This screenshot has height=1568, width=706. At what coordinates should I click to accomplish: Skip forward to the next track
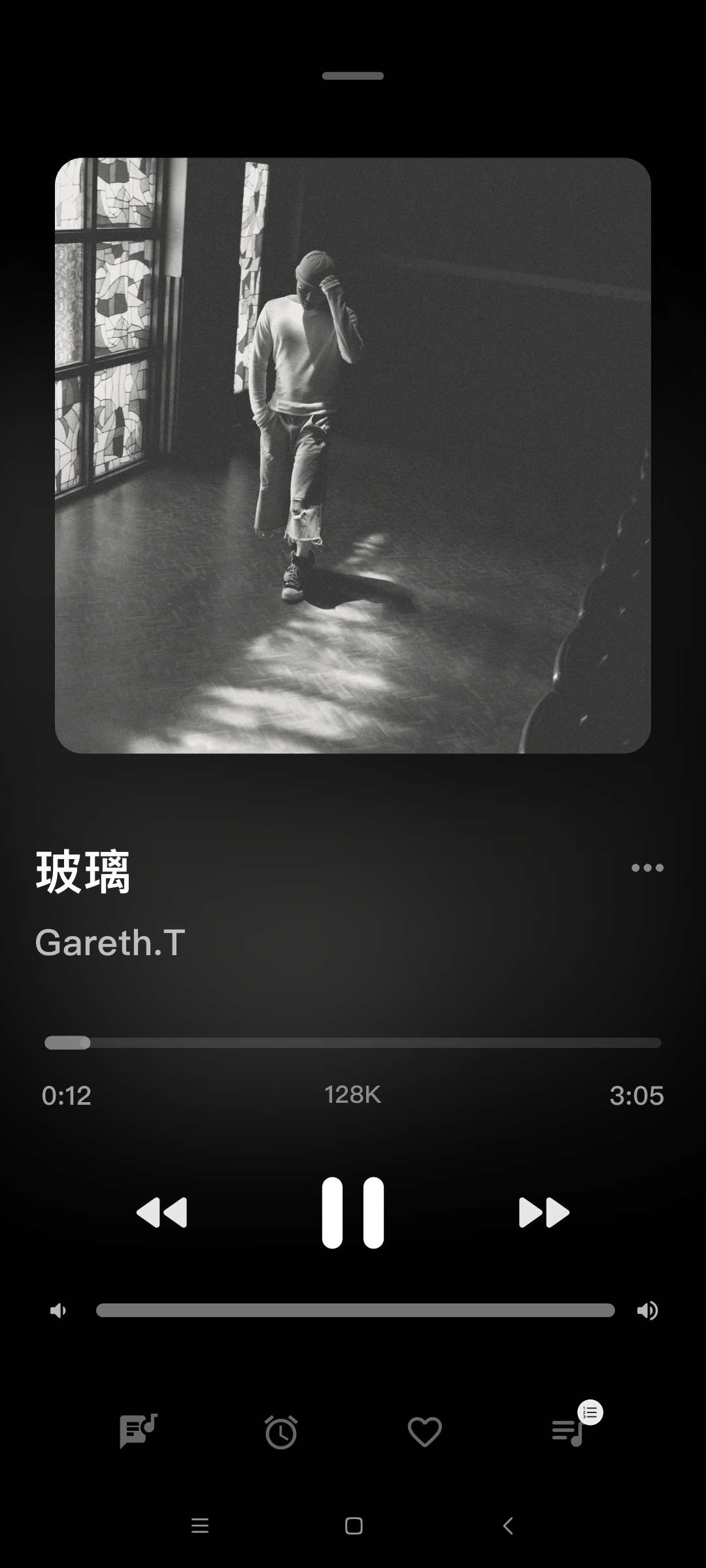pos(544,1213)
